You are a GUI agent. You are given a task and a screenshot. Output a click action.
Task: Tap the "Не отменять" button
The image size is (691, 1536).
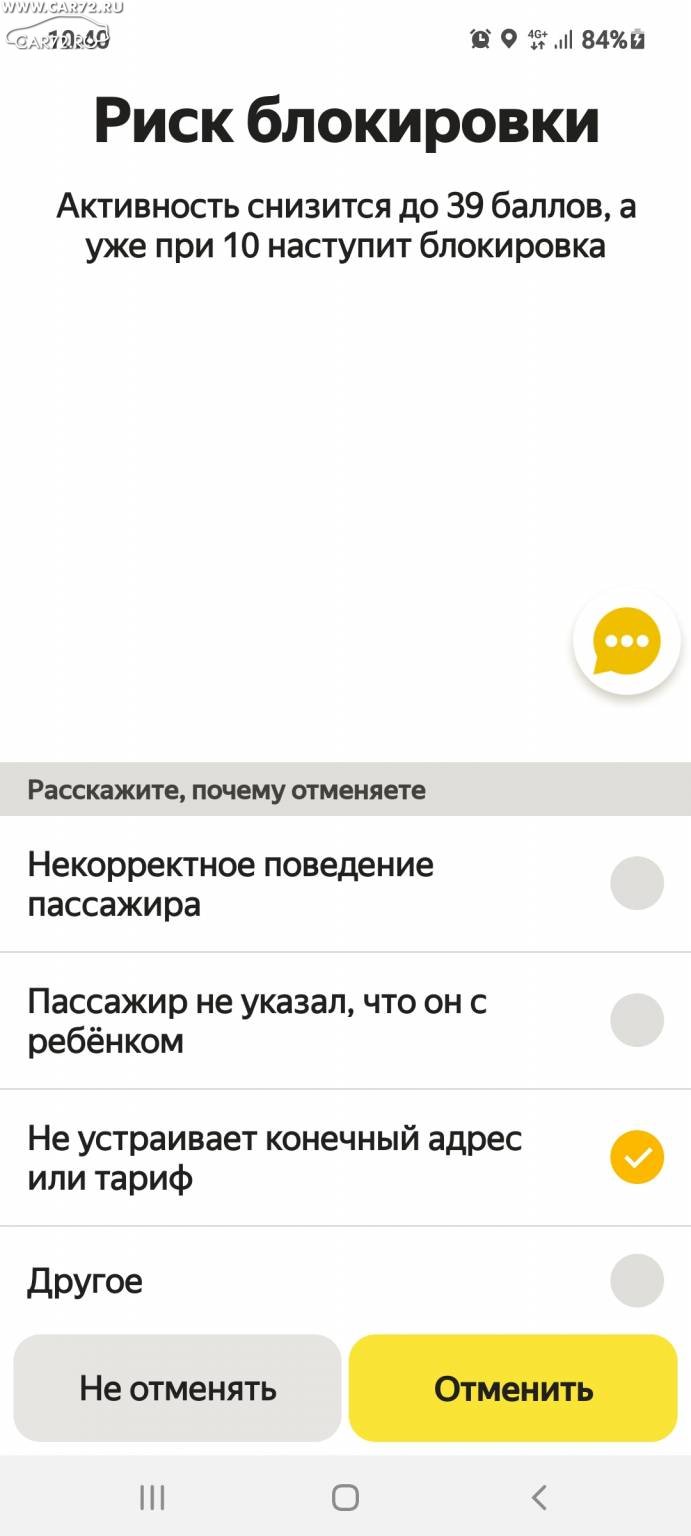click(x=178, y=1388)
